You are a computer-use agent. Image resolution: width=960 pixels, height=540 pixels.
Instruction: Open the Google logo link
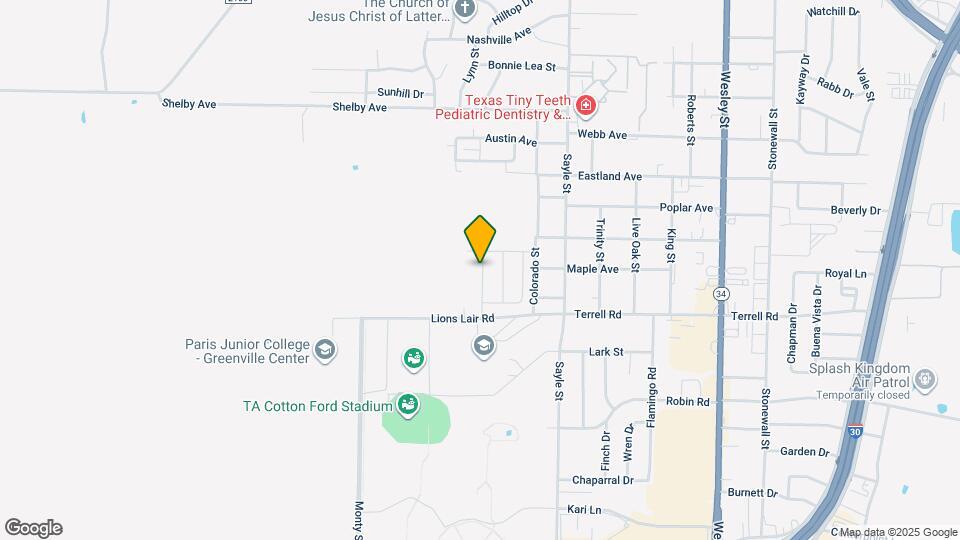click(x=33, y=528)
